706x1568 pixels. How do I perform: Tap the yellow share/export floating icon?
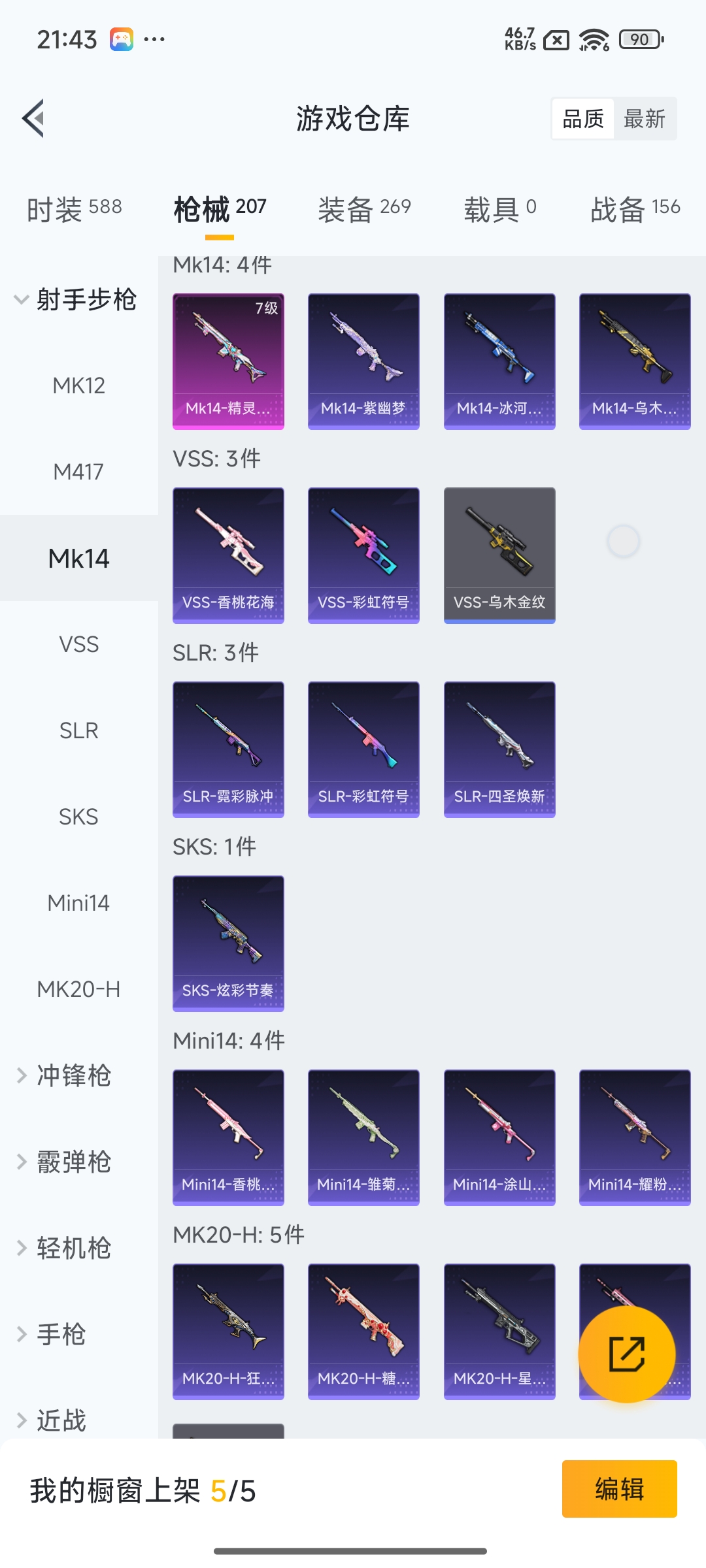click(624, 1354)
